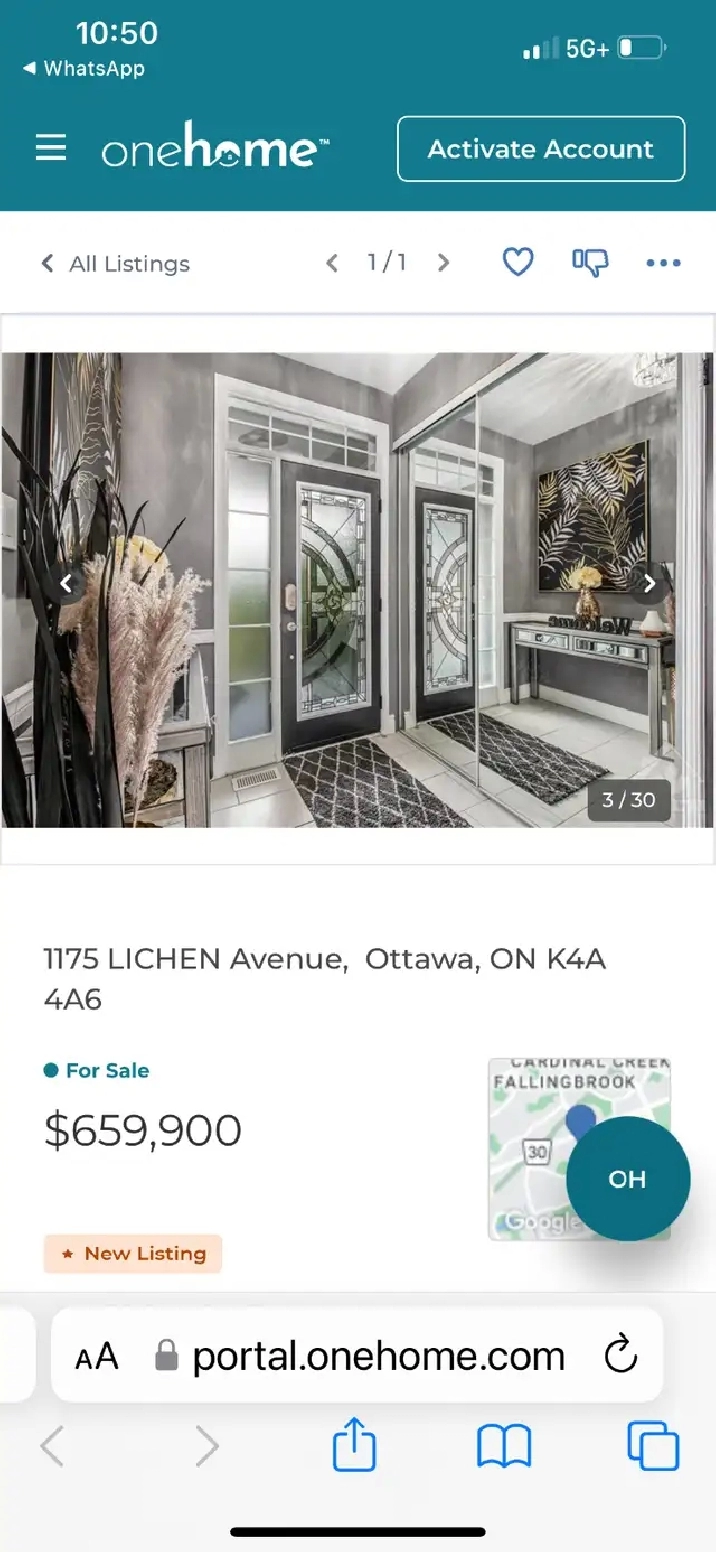Open the Safari tabs overview

coord(653,1447)
